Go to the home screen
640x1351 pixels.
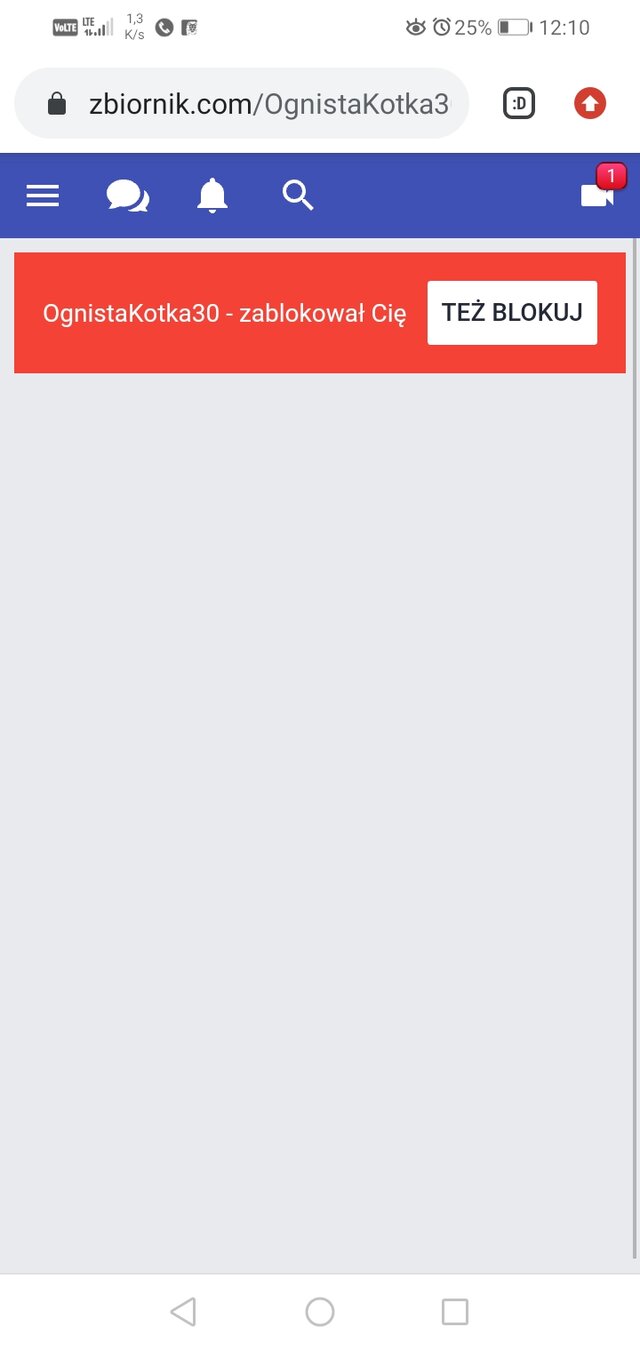(320, 1312)
